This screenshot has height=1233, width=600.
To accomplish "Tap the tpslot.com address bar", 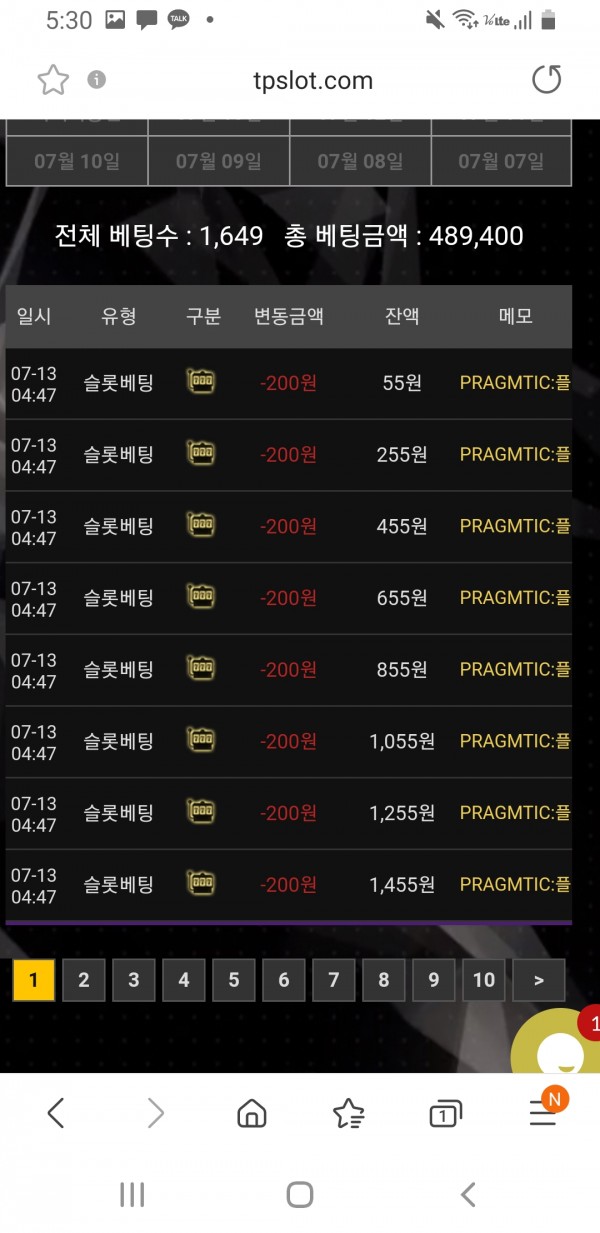I will pos(313,81).
